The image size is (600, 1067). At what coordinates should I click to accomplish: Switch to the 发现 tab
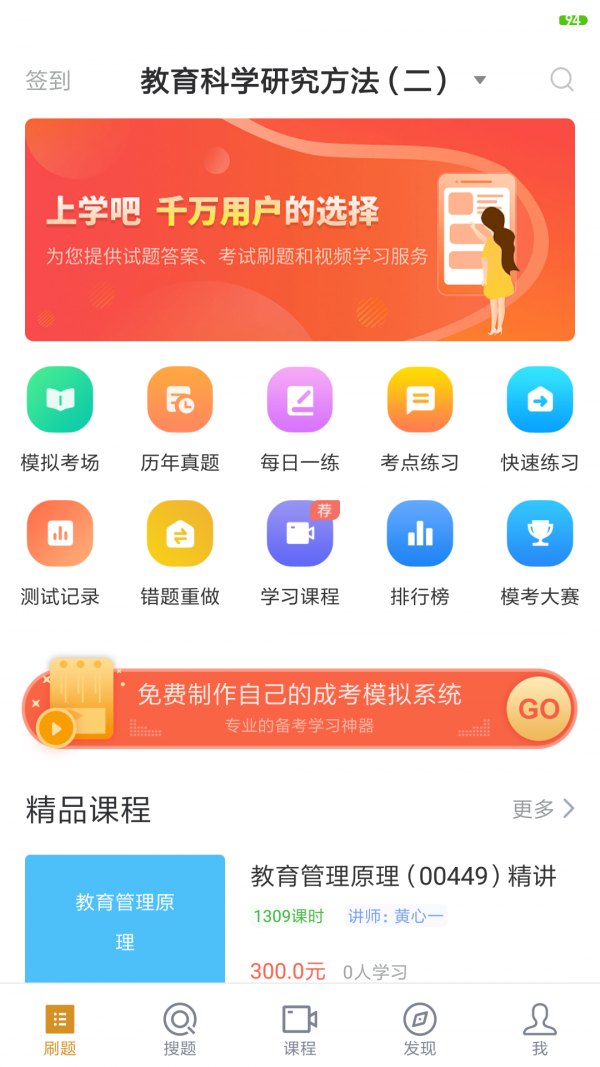coord(420,1030)
